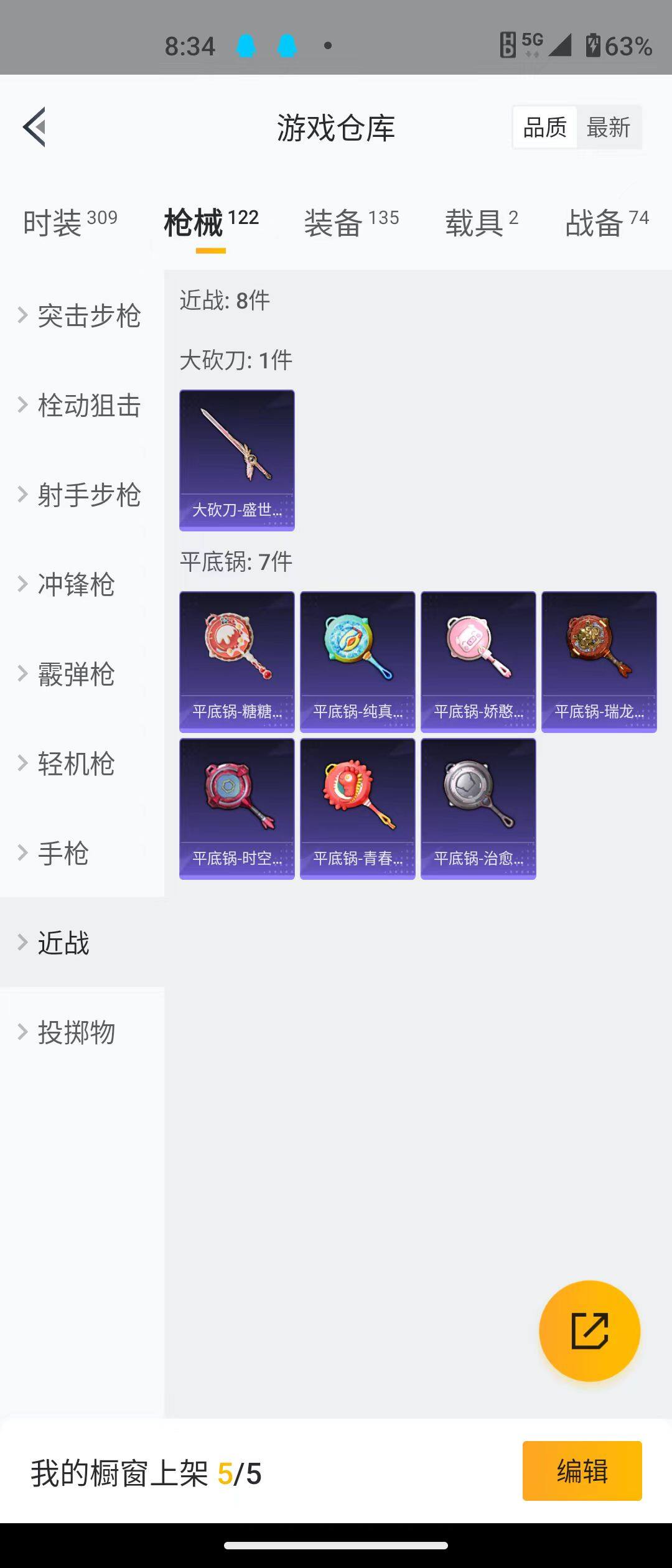Select the 近战 category in sidebar

tap(62, 943)
